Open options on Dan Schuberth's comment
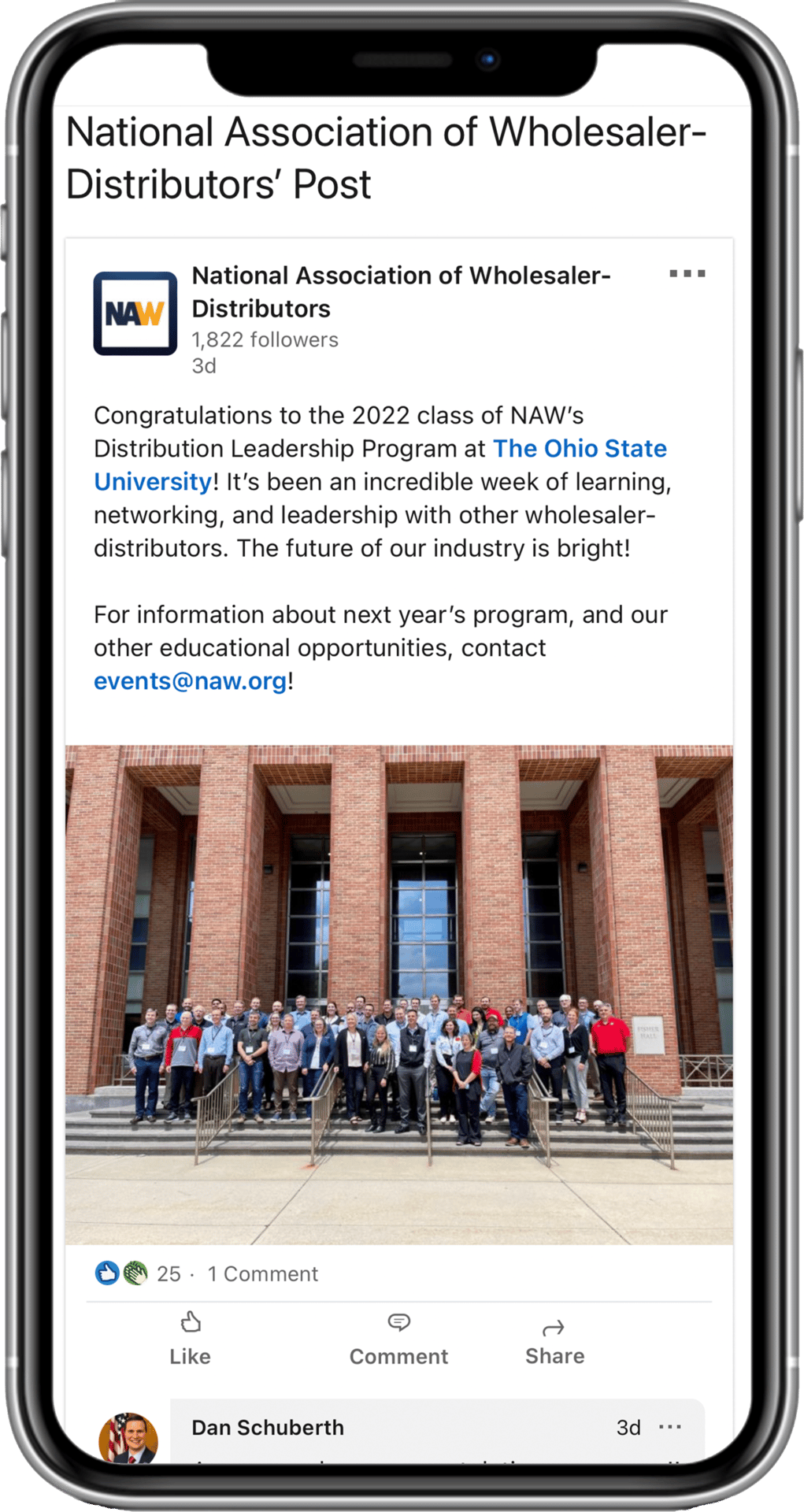804x1512 pixels. pyautogui.click(x=670, y=1427)
